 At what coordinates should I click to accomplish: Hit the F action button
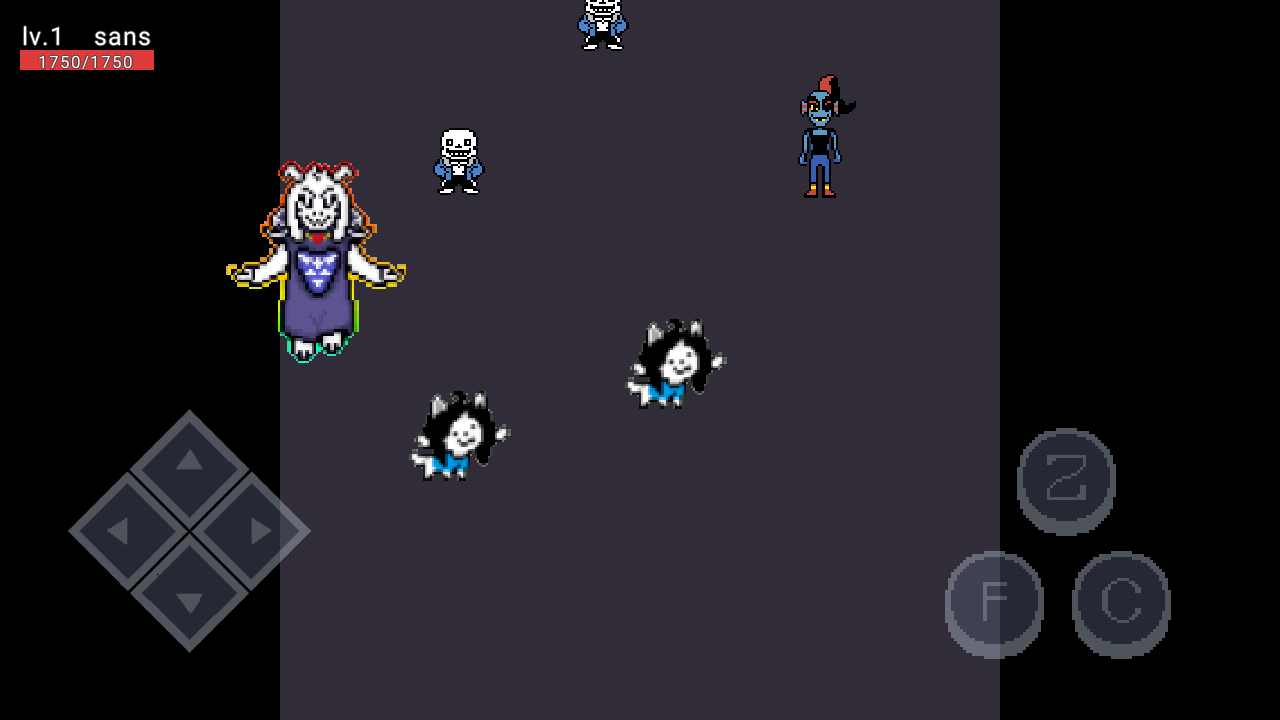click(994, 603)
